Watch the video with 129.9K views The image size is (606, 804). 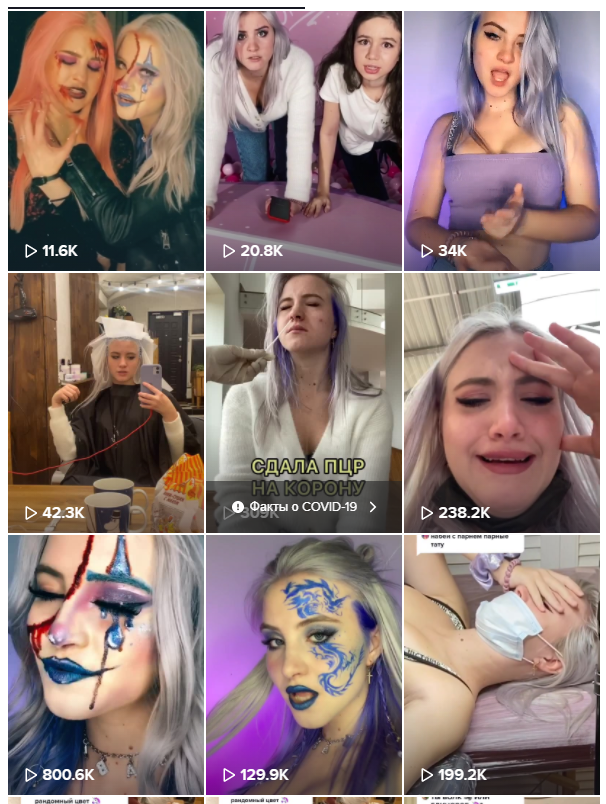point(303,664)
